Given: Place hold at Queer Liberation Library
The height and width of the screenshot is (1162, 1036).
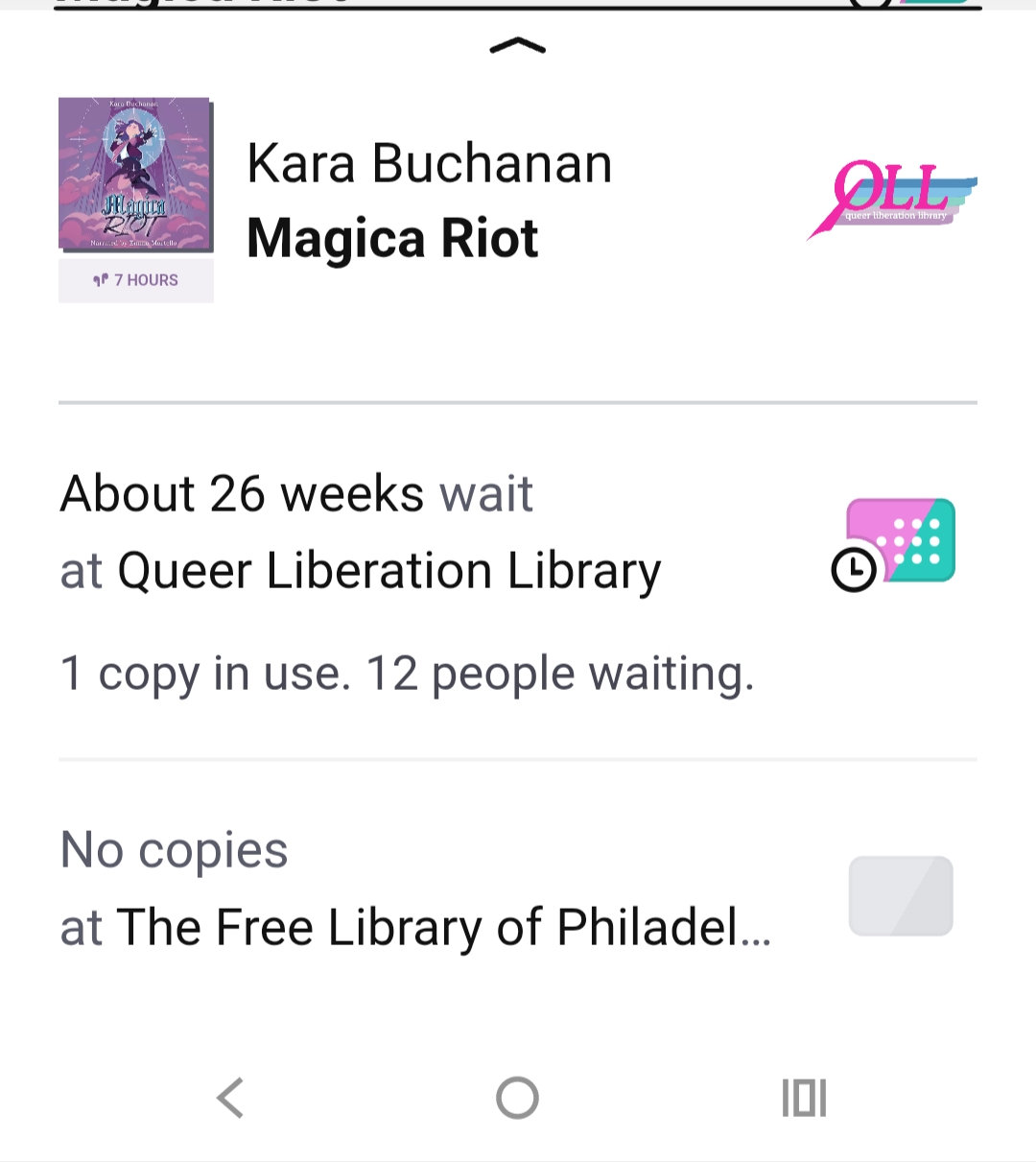Looking at the screenshot, I should (894, 543).
